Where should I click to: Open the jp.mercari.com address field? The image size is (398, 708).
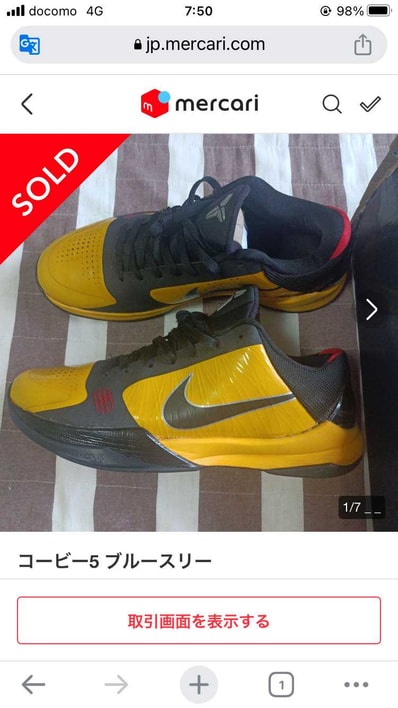(x=199, y=45)
